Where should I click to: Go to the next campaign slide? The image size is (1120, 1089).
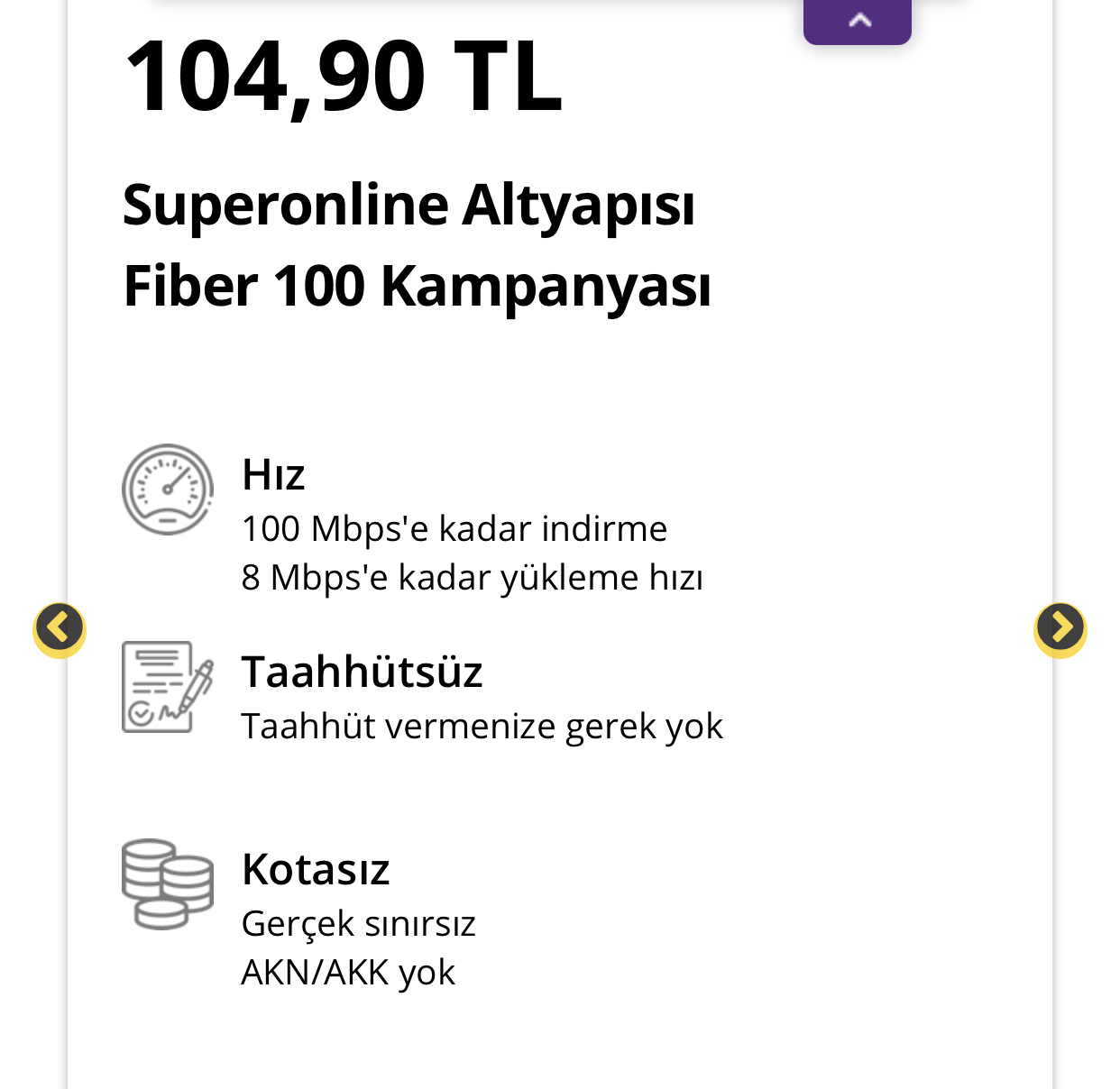1060,628
